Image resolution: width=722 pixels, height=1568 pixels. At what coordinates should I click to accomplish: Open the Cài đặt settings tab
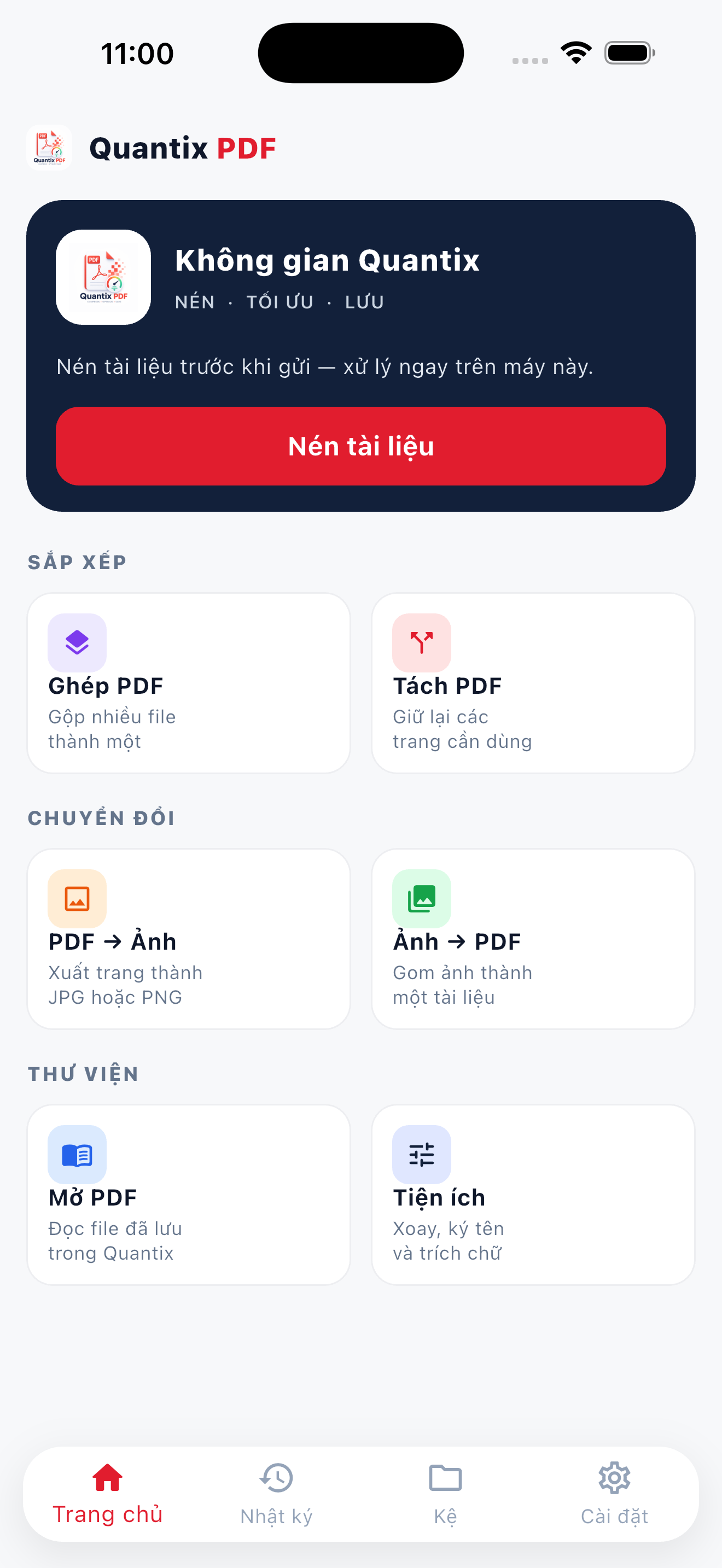(614, 1494)
